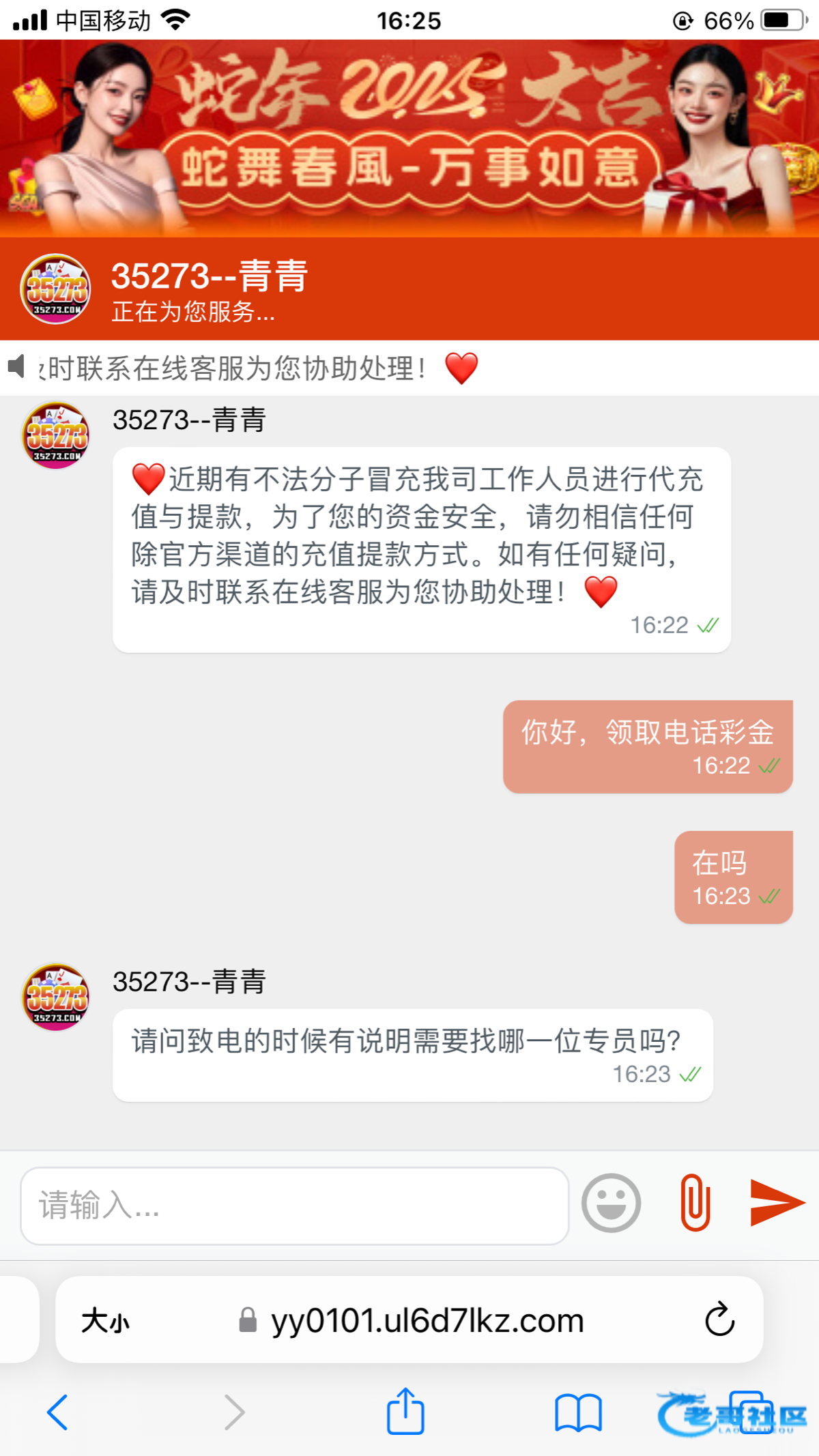Open the emoji picker
Viewport: 819px width, 1456px height.
tap(611, 1203)
